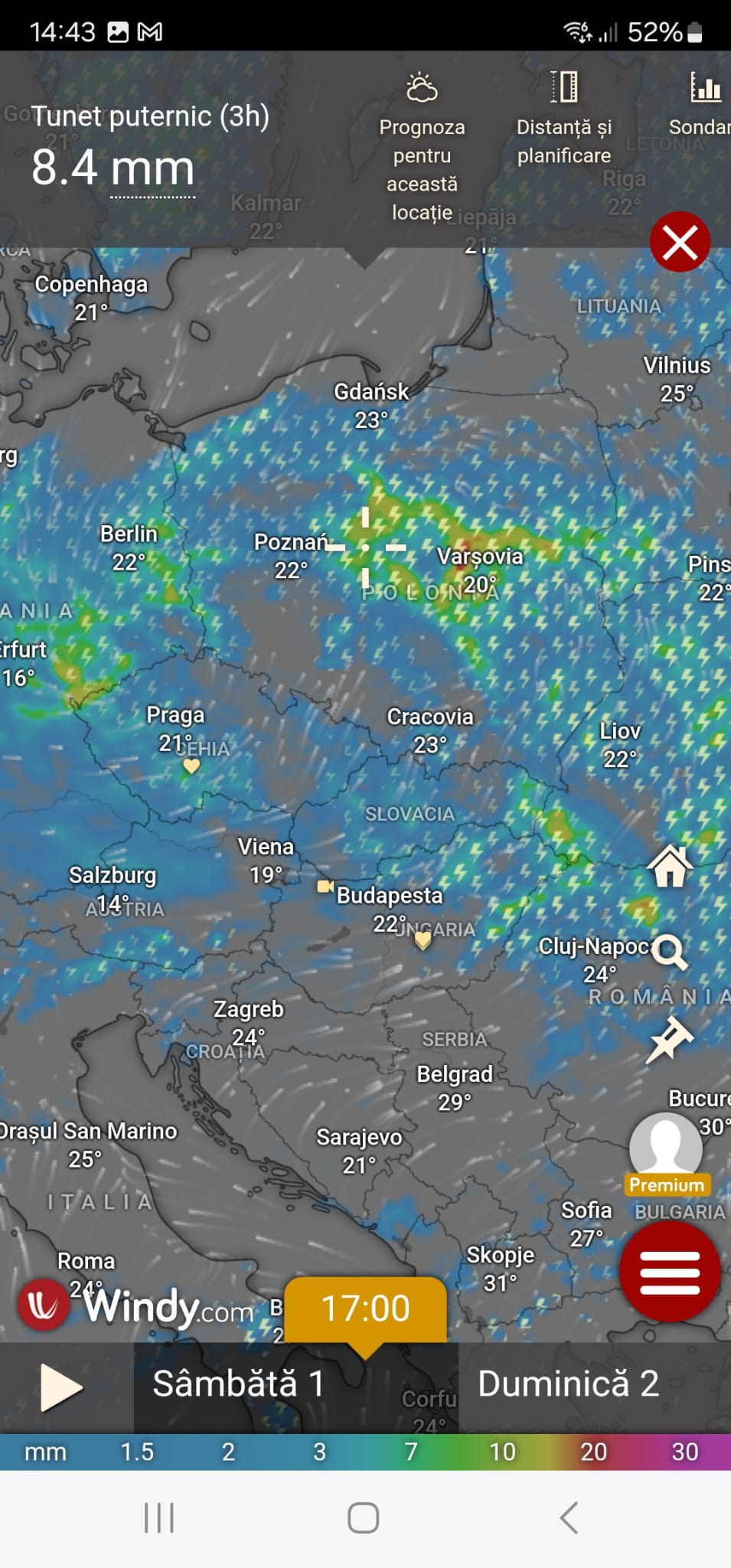Pin this location to favorites

[x=669, y=1039]
